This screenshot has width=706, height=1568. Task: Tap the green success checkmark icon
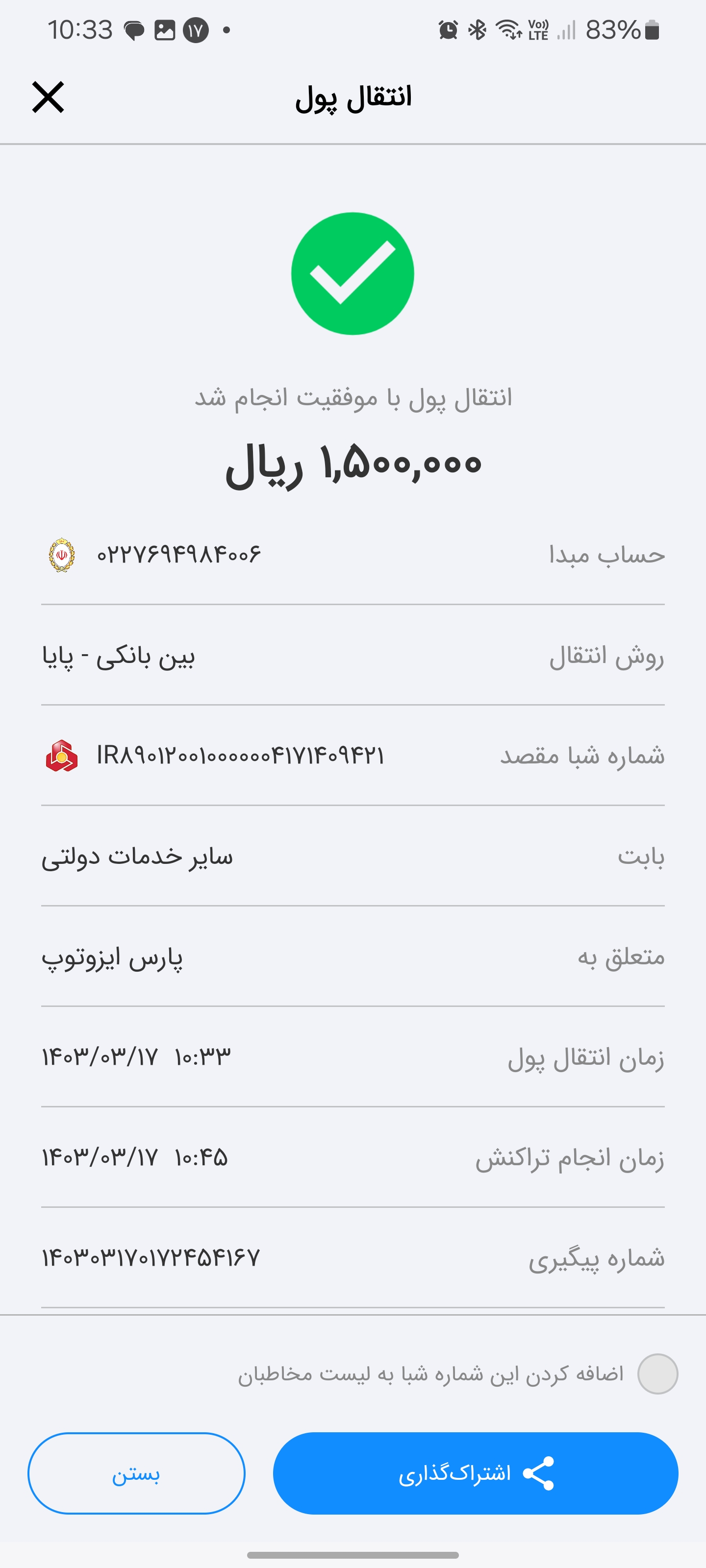(x=353, y=273)
